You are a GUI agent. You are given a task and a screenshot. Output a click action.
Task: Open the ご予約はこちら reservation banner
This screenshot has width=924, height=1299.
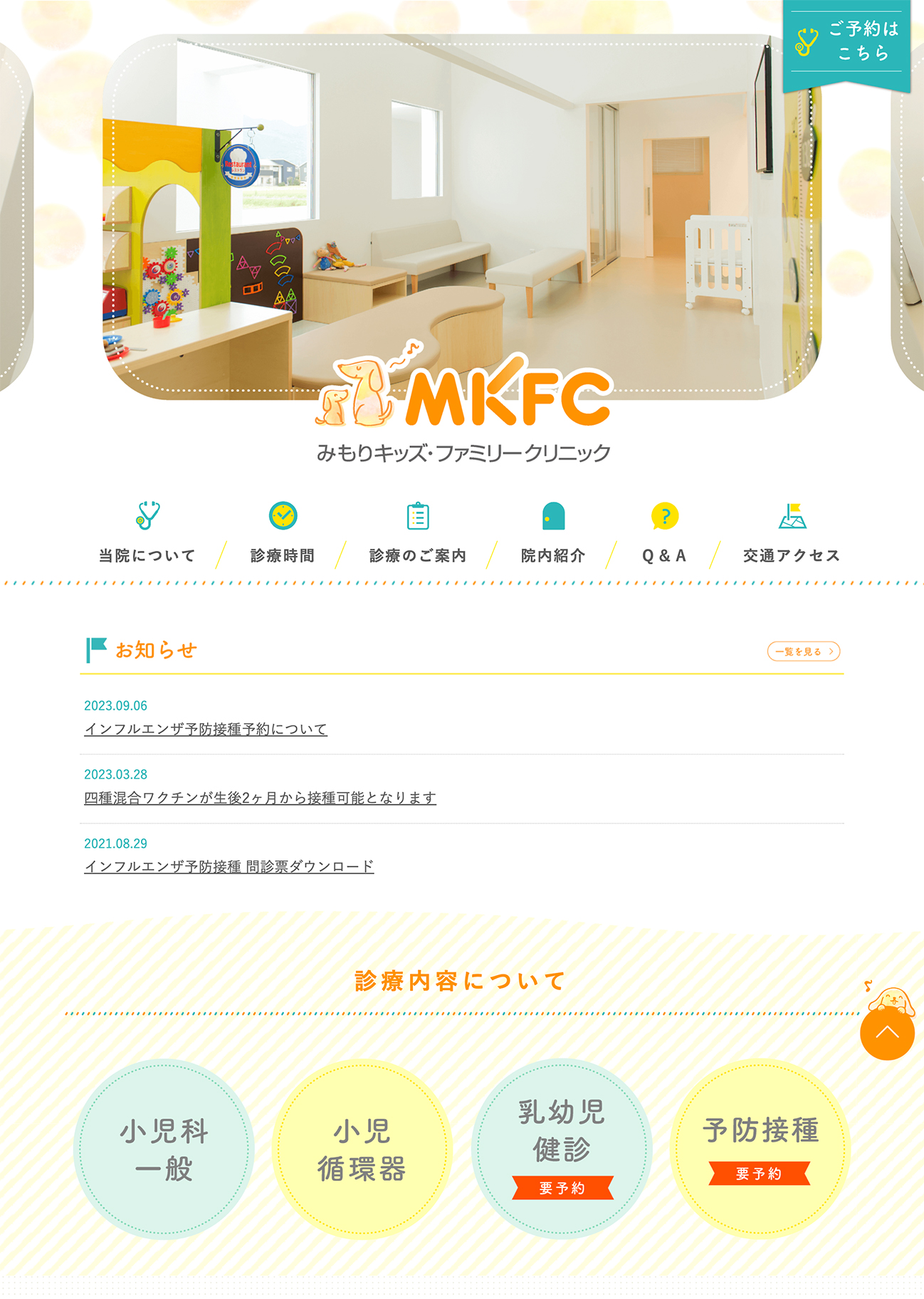(846, 43)
